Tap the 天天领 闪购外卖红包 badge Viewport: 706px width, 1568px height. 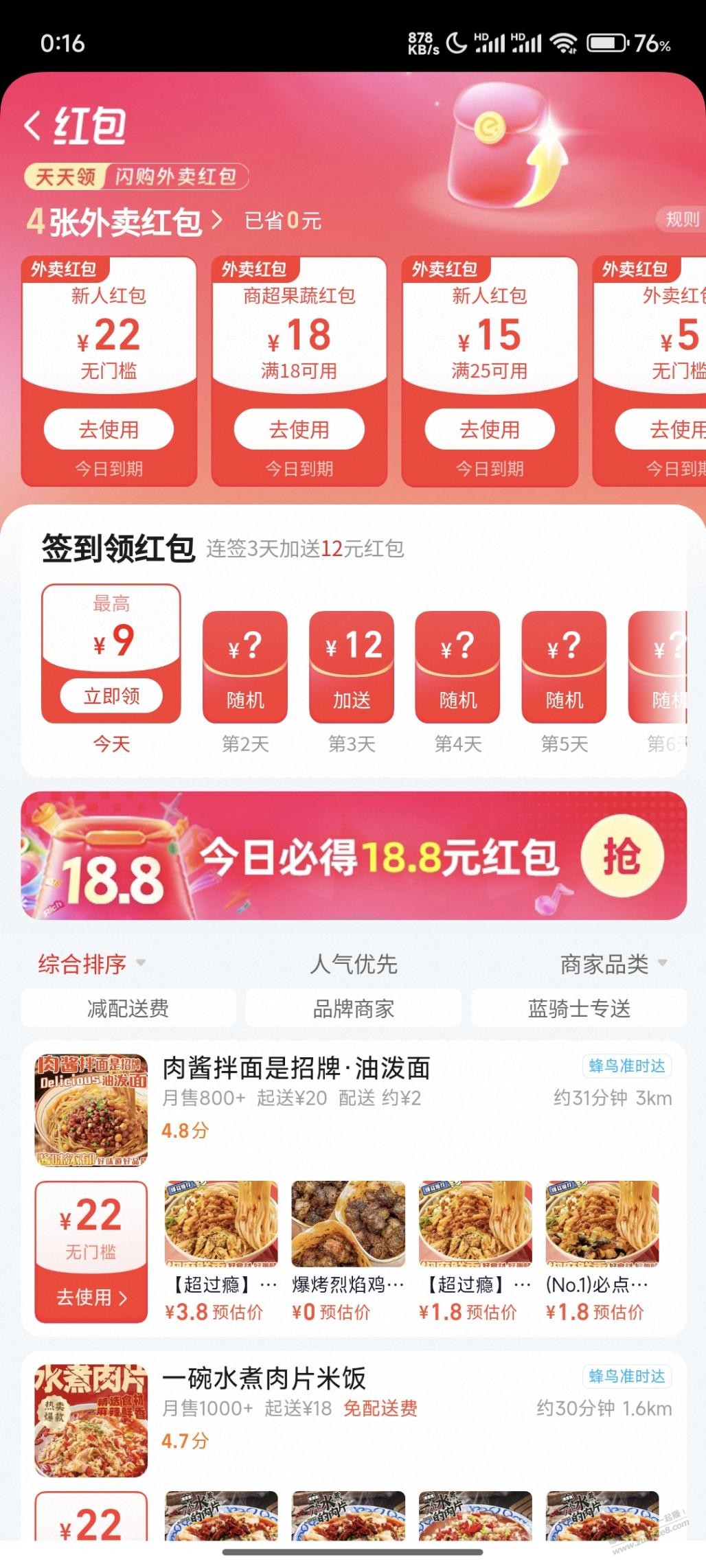tap(136, 177)
